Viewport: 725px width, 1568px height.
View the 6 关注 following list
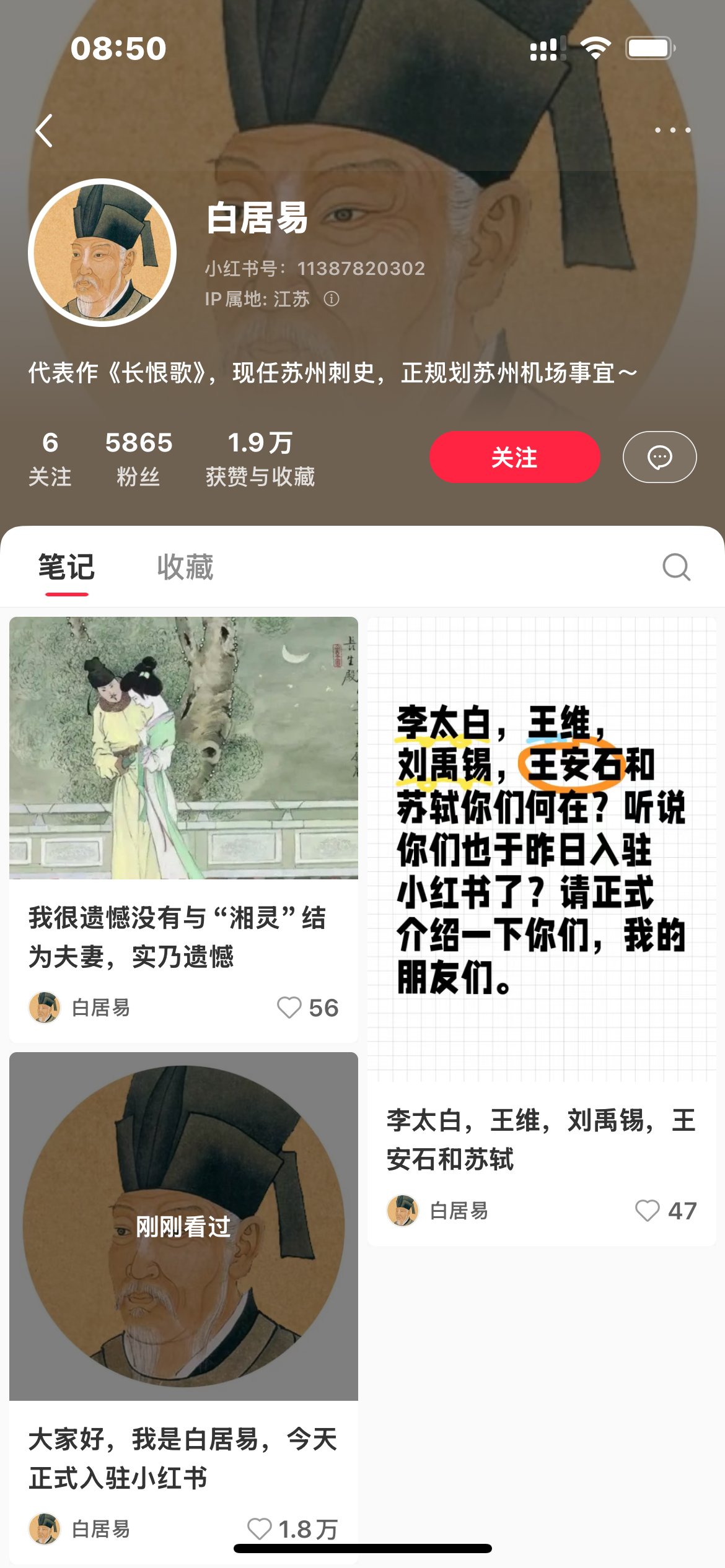tap(50, 458)
